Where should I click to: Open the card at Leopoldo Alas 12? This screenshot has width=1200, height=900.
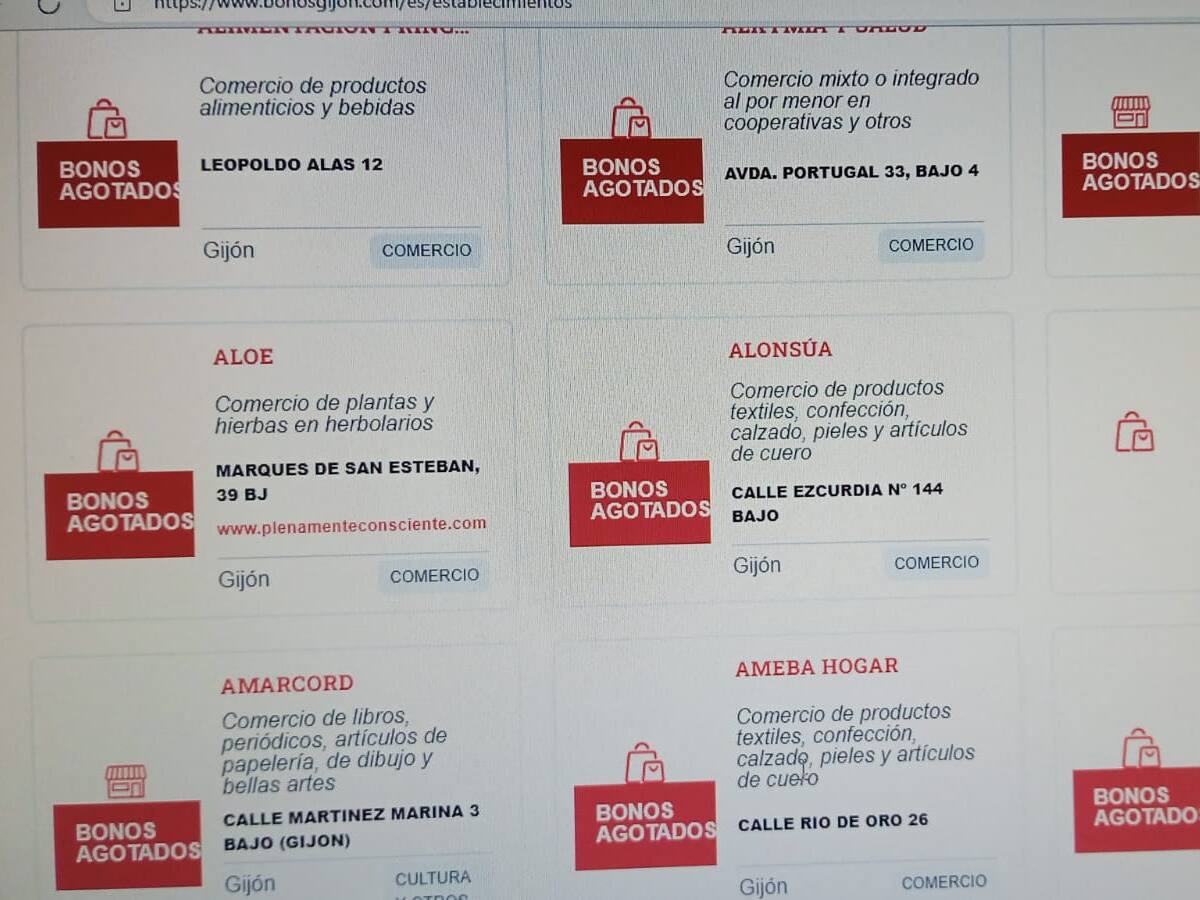pos(291,165)
